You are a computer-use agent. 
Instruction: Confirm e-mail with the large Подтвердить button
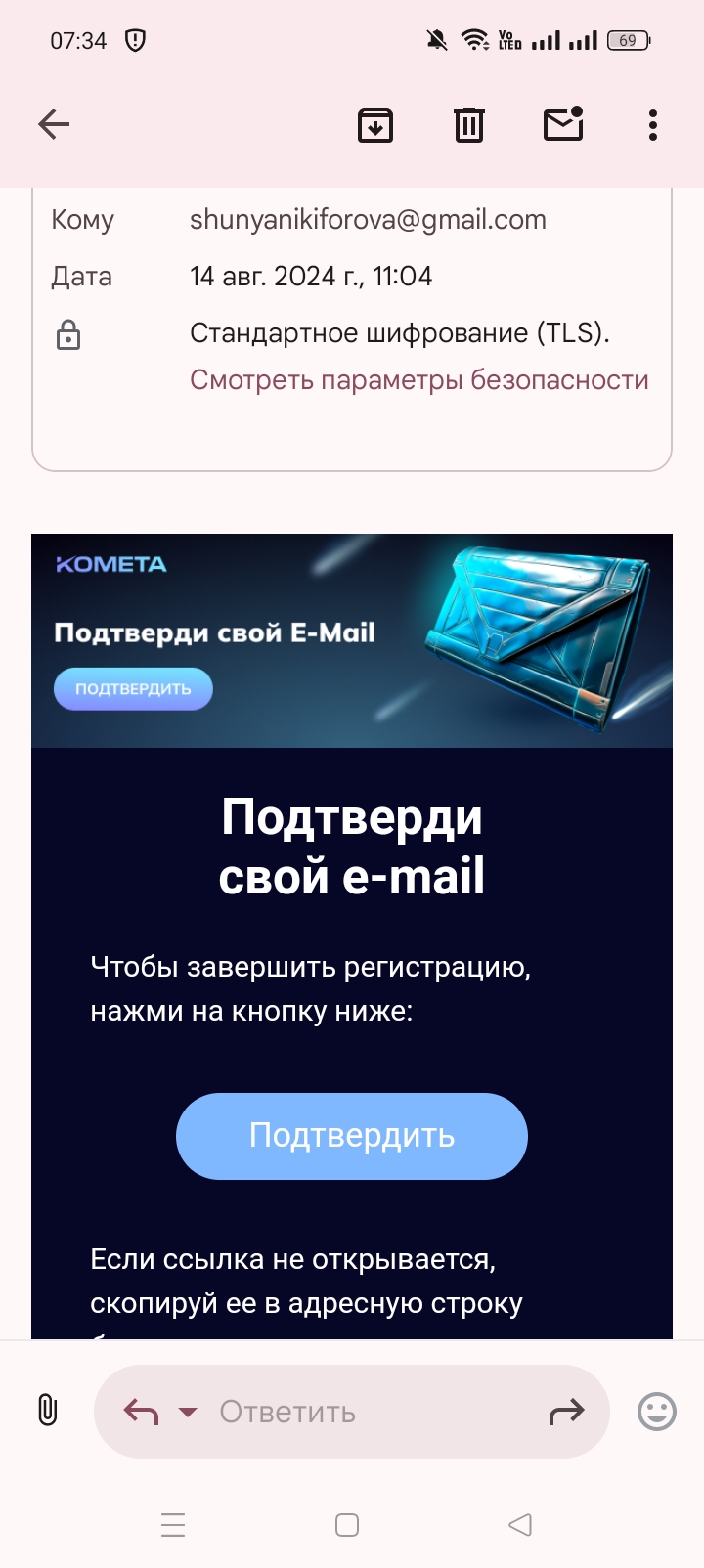tap(352, 1136)
